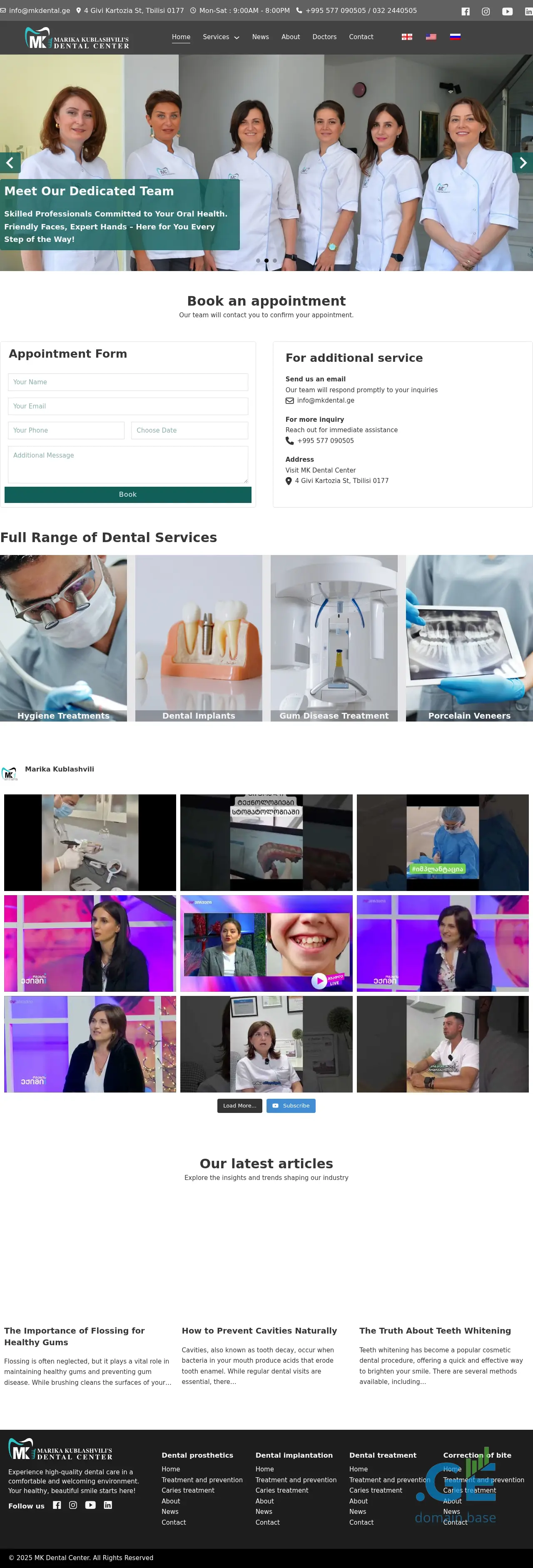Submit appointment with Book button
This screenshot has height=1568, width=533.
coord(128,494)
